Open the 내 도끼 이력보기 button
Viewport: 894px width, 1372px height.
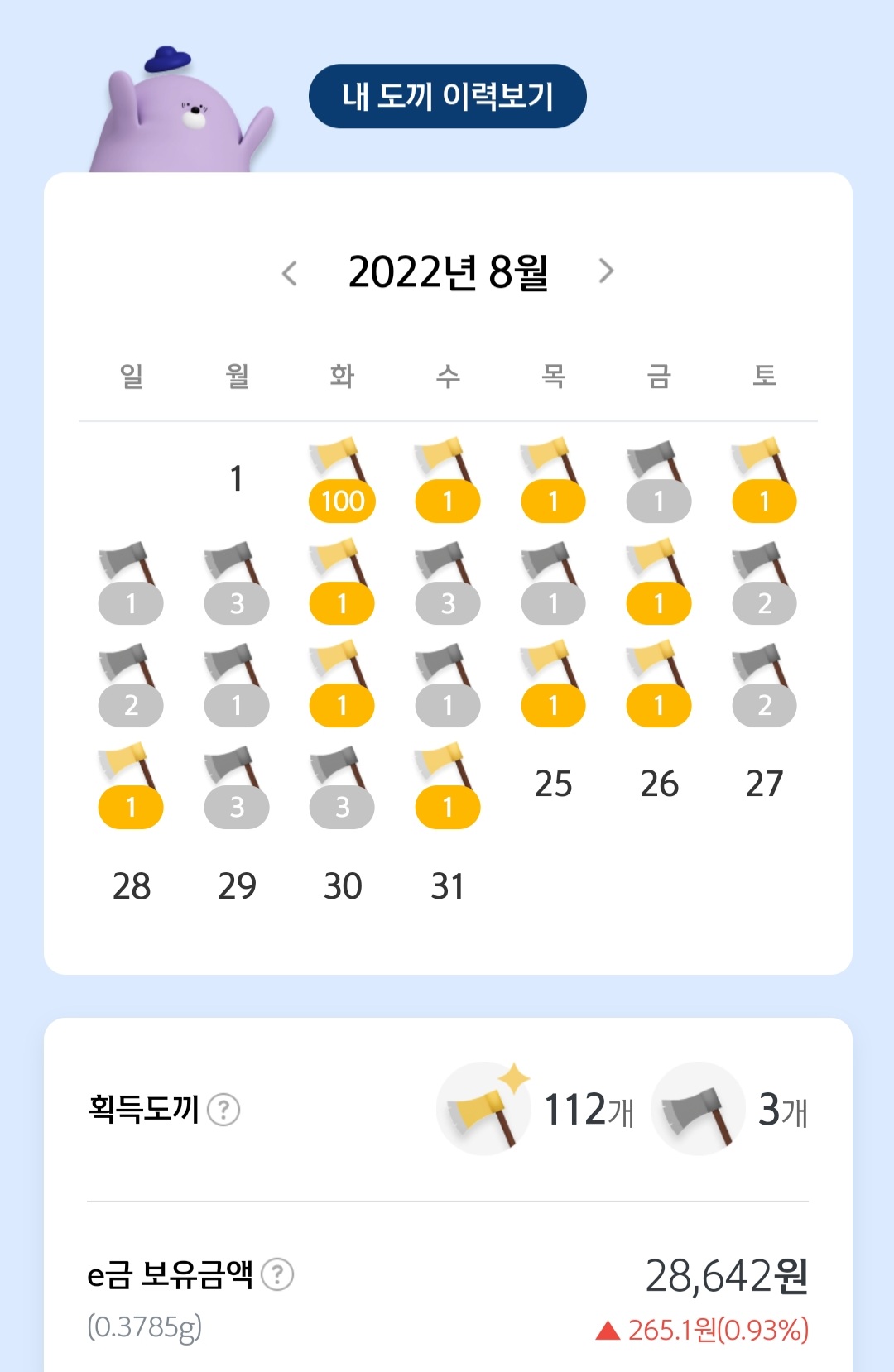(x=447, y=96)
